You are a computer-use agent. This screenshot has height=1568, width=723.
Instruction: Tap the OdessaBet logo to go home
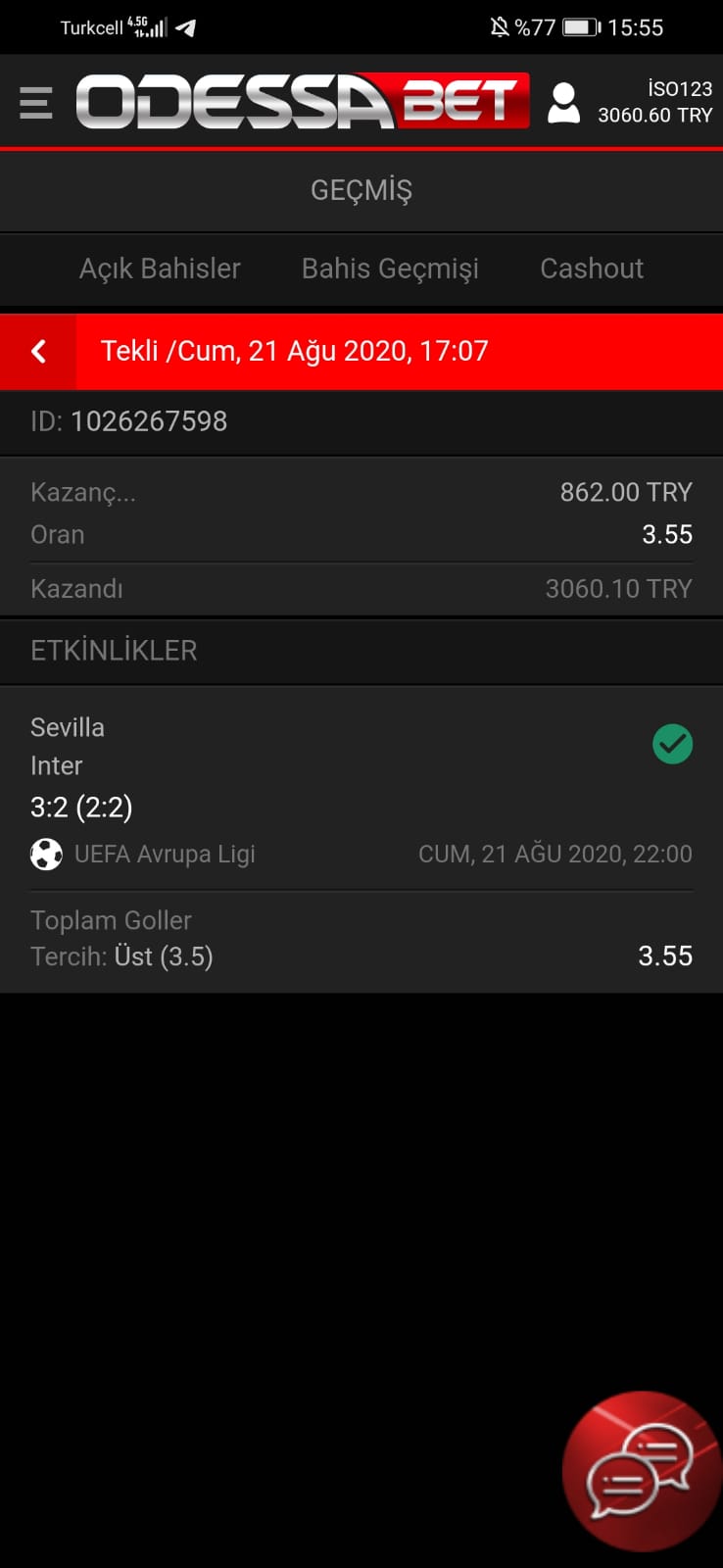(x=303, y=101)
